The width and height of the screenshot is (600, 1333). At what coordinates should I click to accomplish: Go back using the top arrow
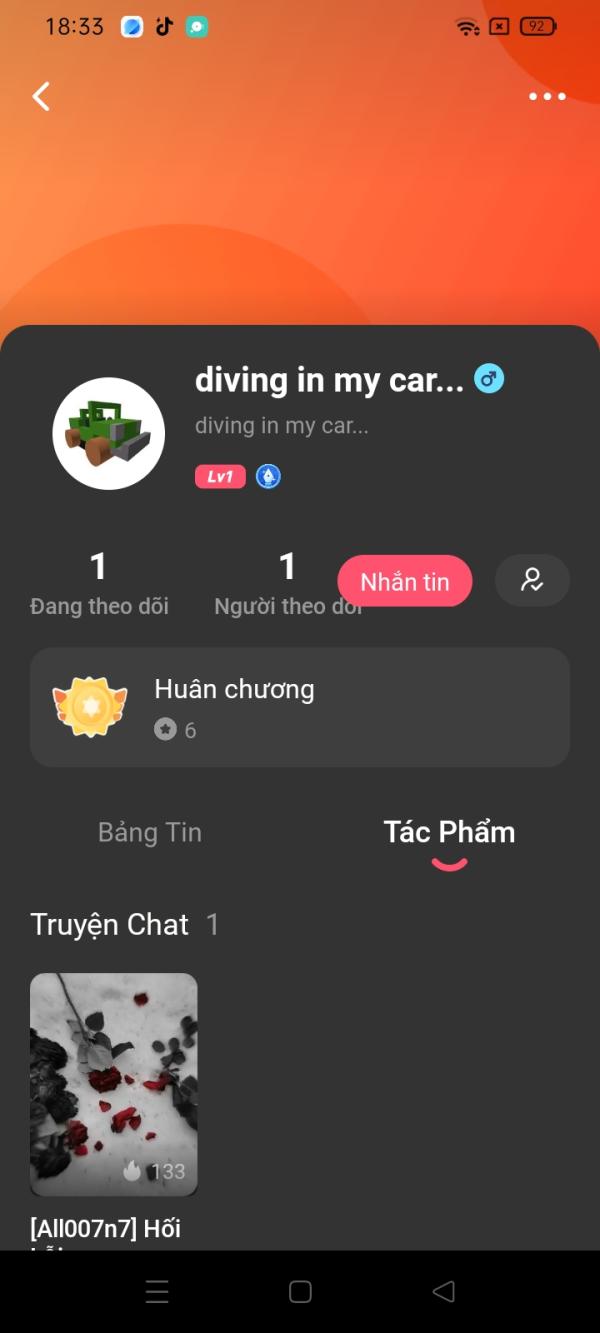pos(41,96)
